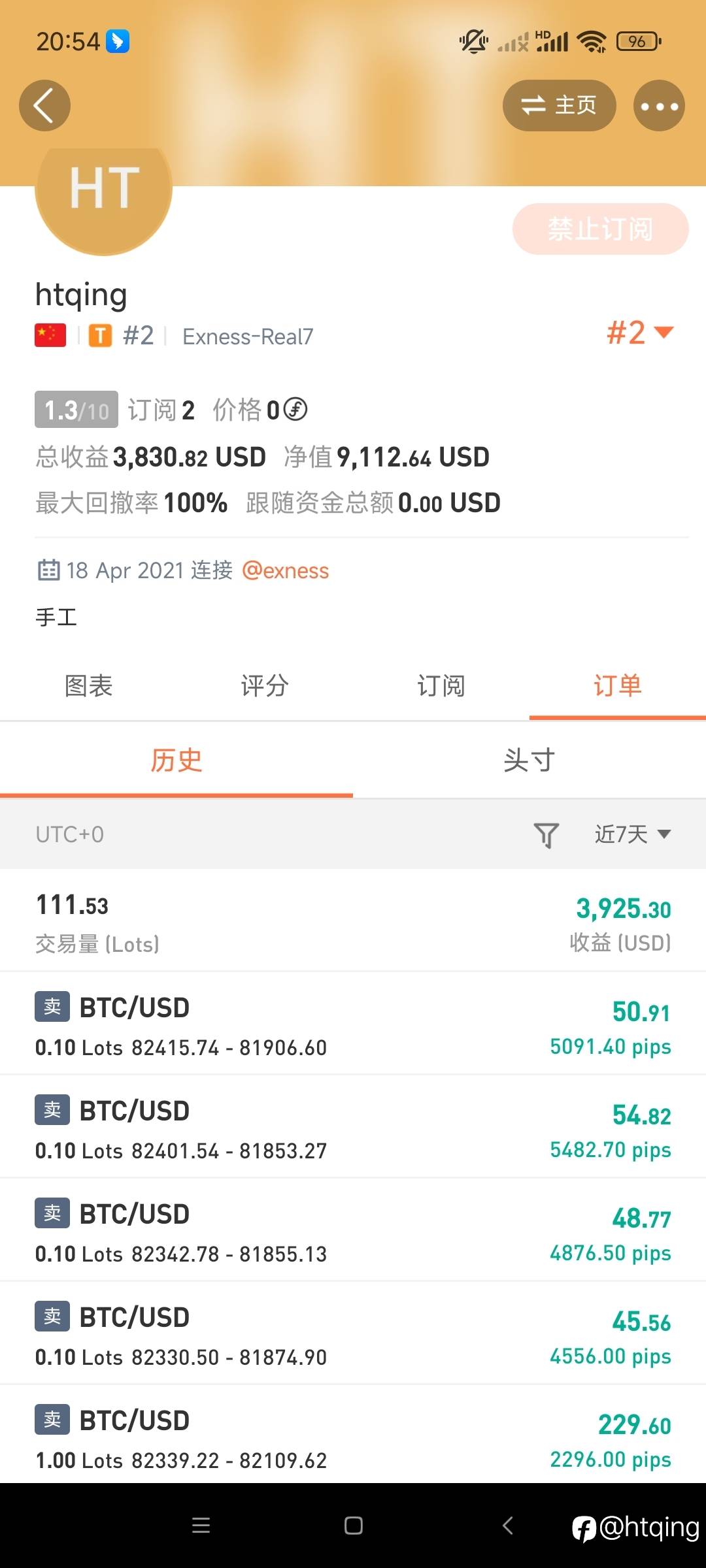Screen dimensions: 706x1568
Task: Go back using the top-left arrow
Action: pyautogui.click(x=44, y=106)
